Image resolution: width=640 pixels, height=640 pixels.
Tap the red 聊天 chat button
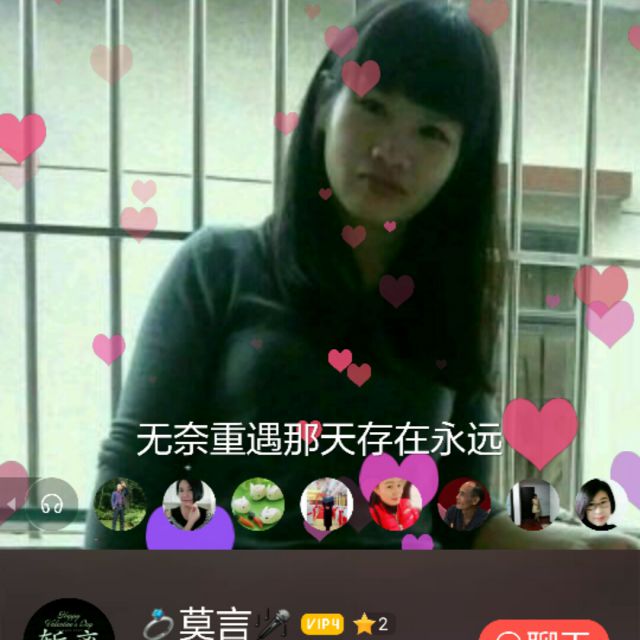pos(543,630)
